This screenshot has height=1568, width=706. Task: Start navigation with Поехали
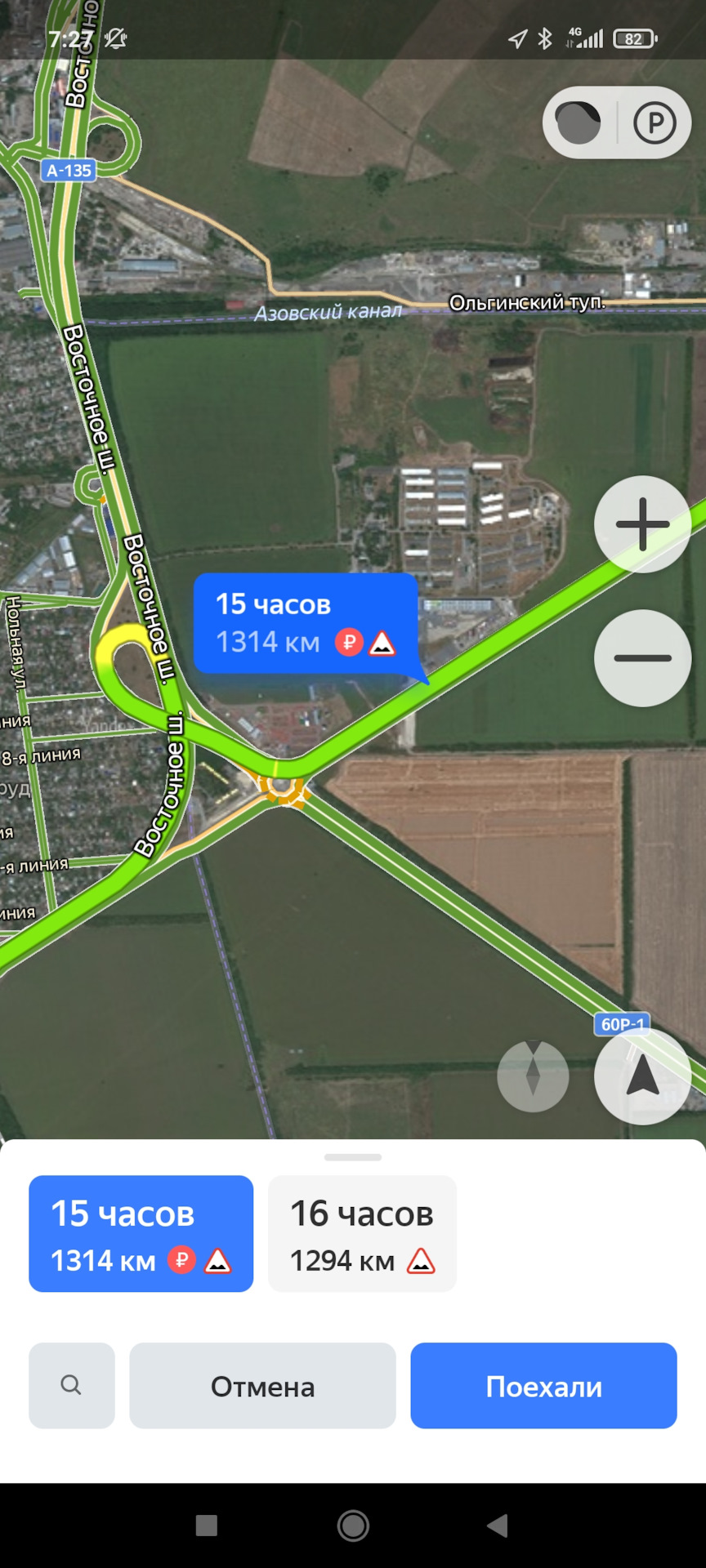tap(543, 1385)
